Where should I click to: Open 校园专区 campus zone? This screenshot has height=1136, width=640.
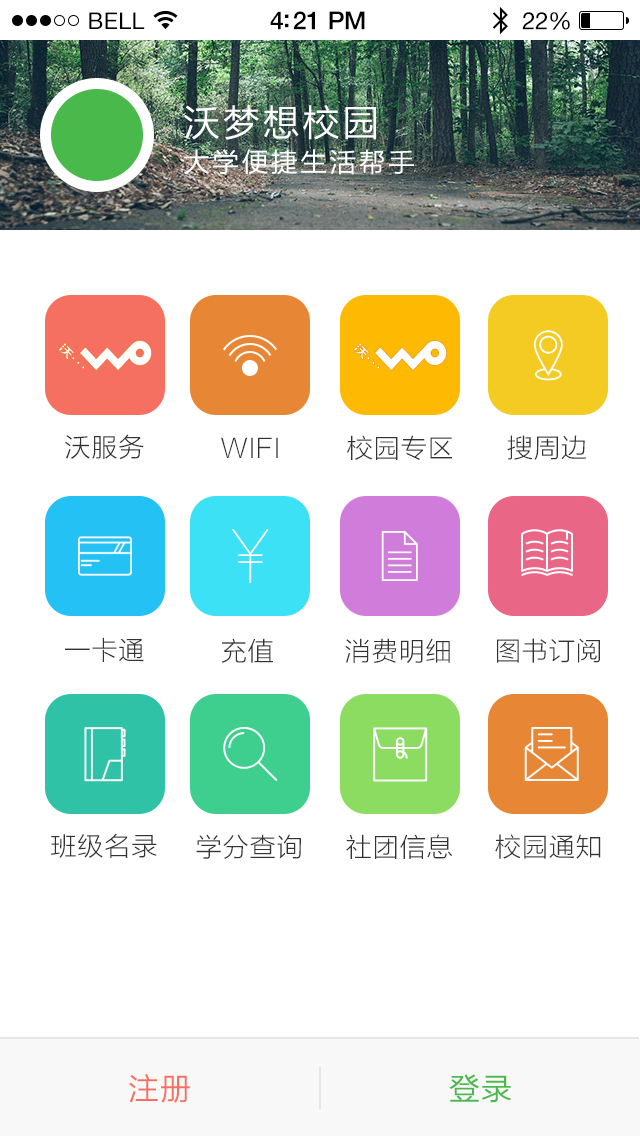click(400, 355)
